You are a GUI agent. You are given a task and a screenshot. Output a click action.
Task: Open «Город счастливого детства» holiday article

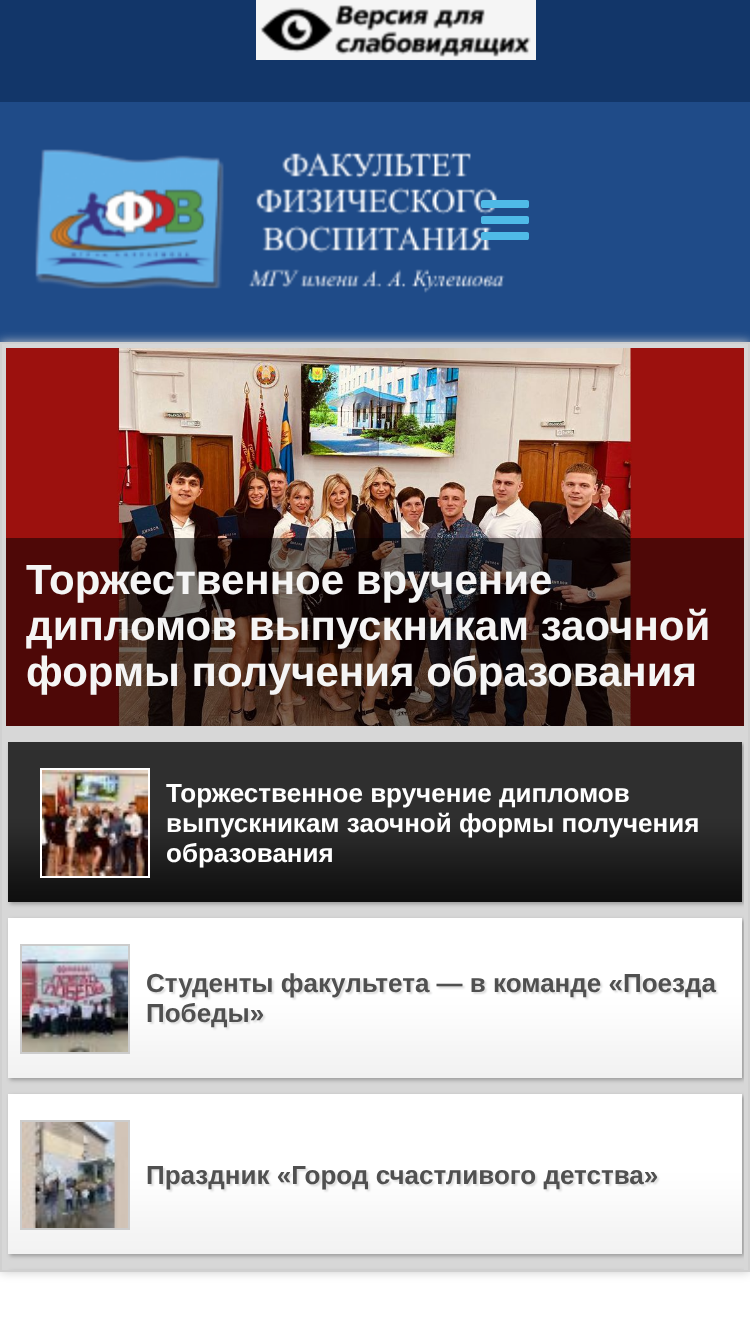(375, 1174)
